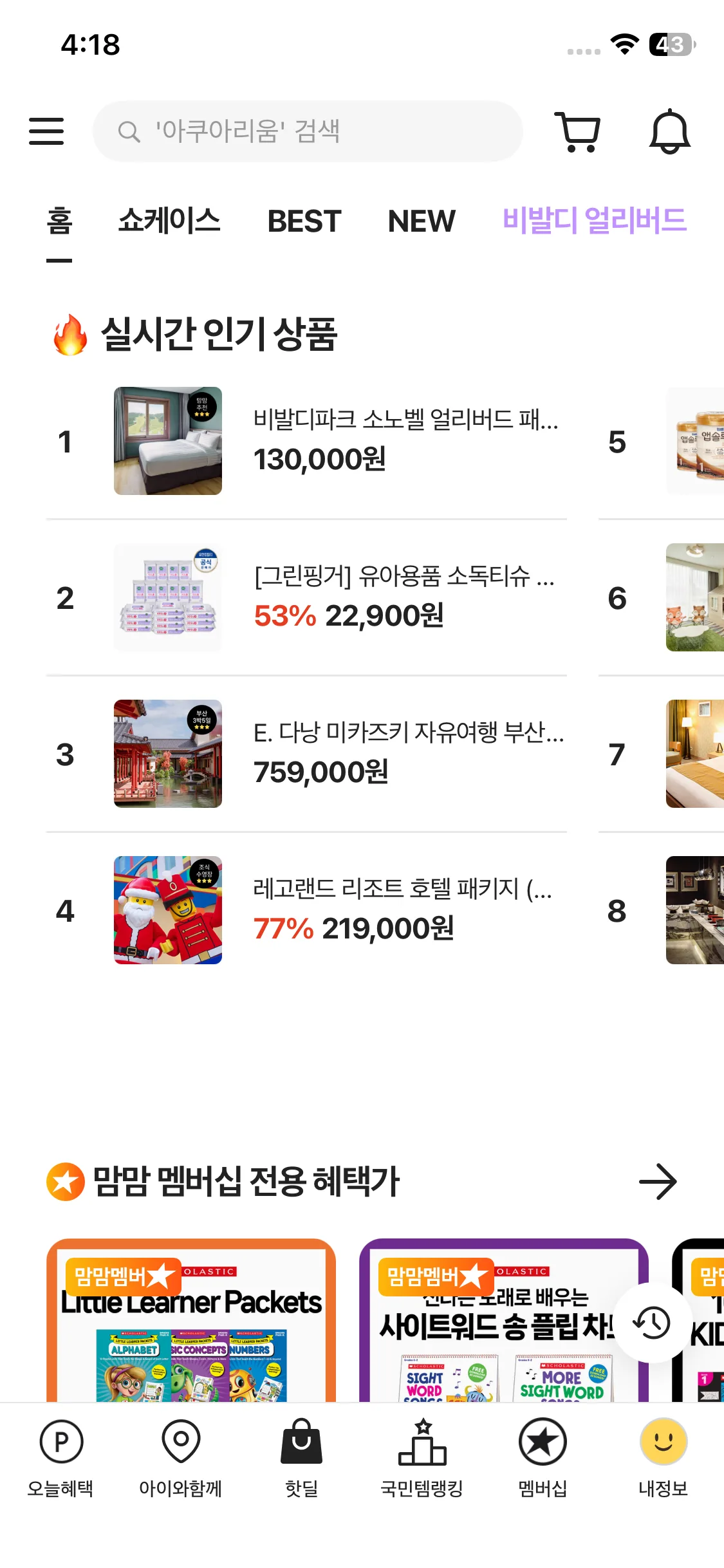Viewport: 724px width, 1568px height.
Task: Tap the '아쿠아리움' search field
Action: [x=308, y=131]
